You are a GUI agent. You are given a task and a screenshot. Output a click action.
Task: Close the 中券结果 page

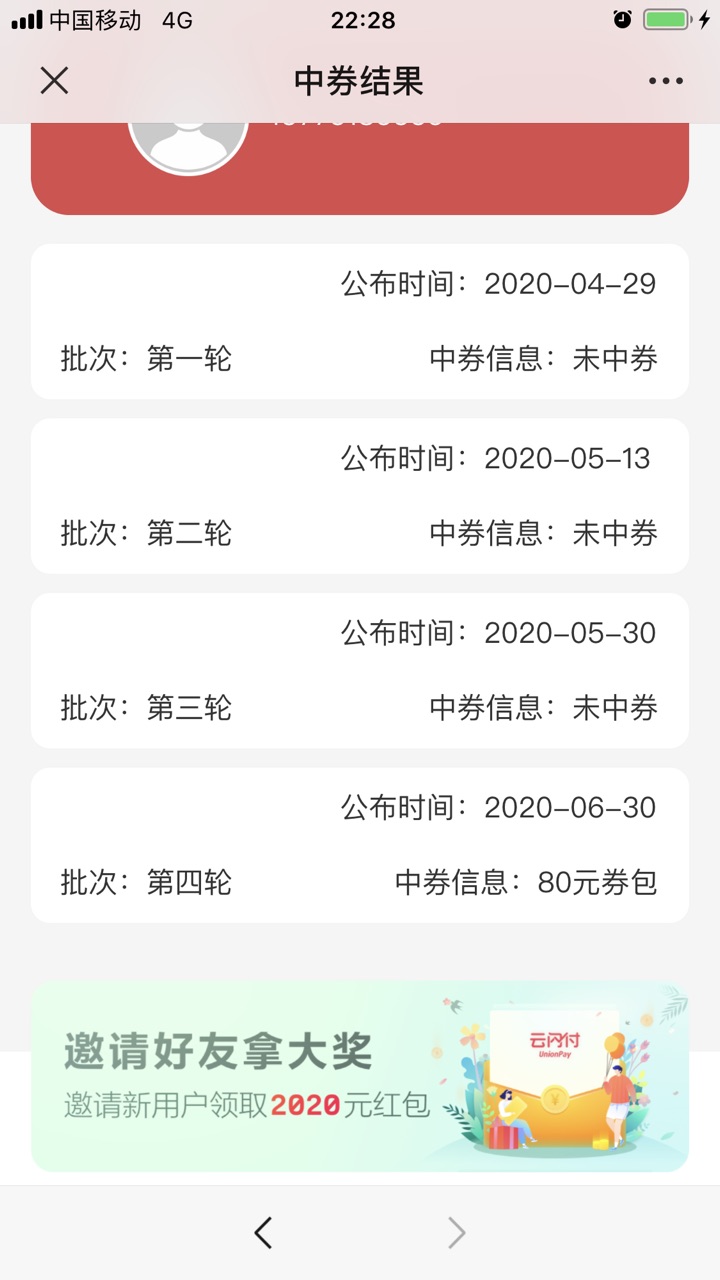[54, 81]
